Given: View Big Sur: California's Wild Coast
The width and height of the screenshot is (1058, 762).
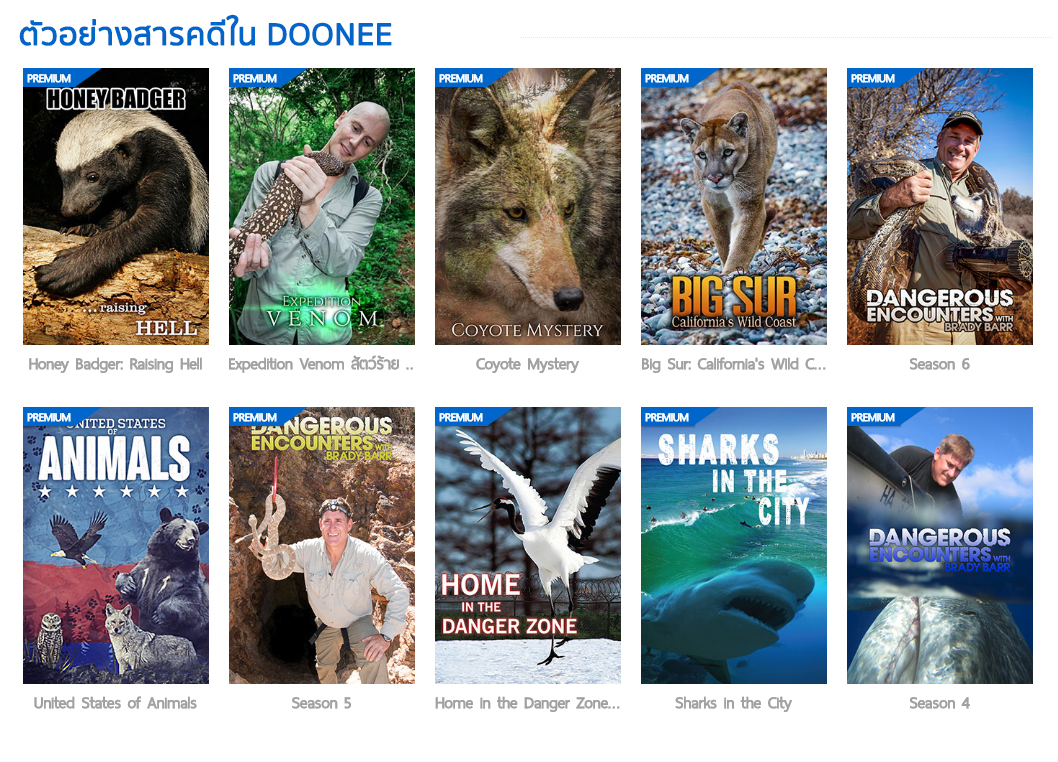Looking at the screenshot, I should [x=734, y=207].
